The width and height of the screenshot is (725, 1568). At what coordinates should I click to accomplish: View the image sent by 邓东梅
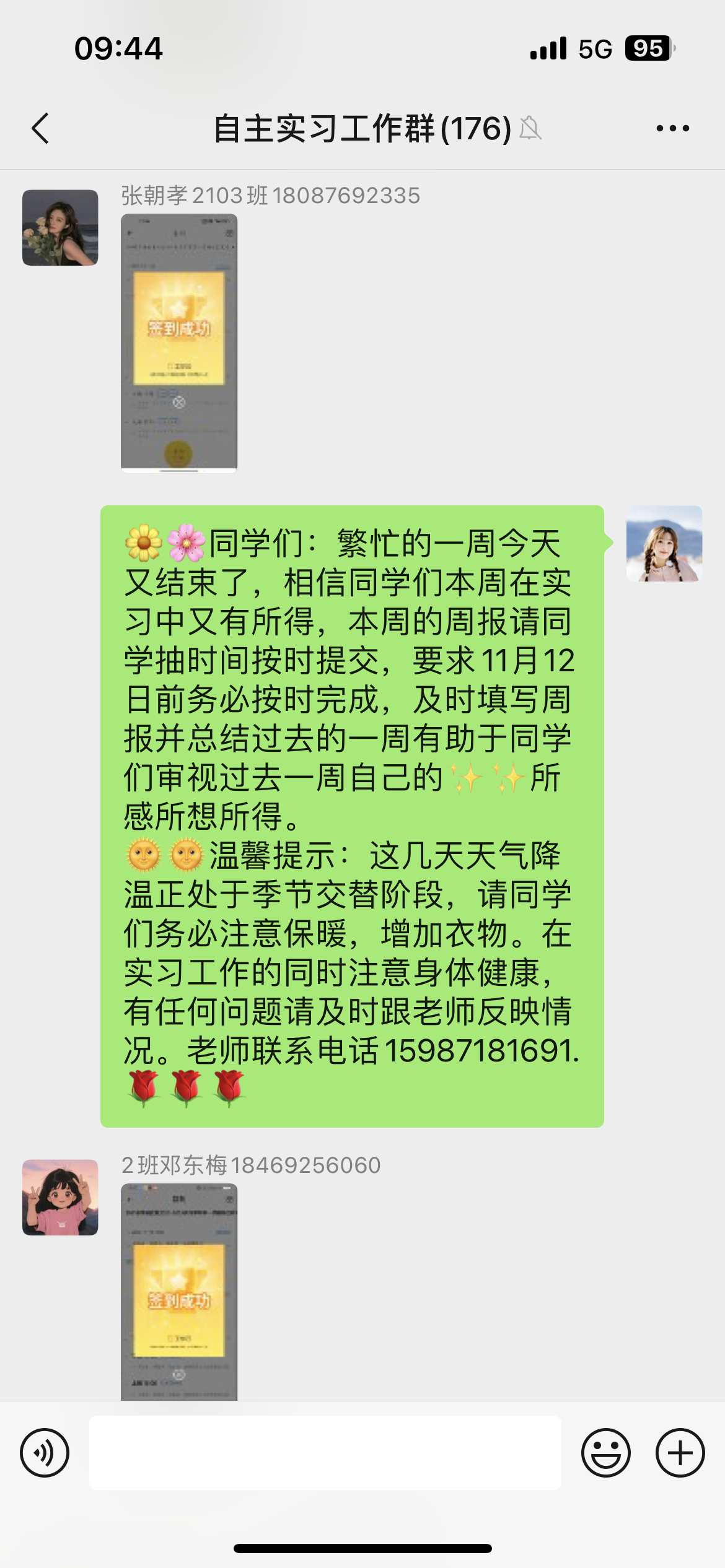click(179, 1291)
